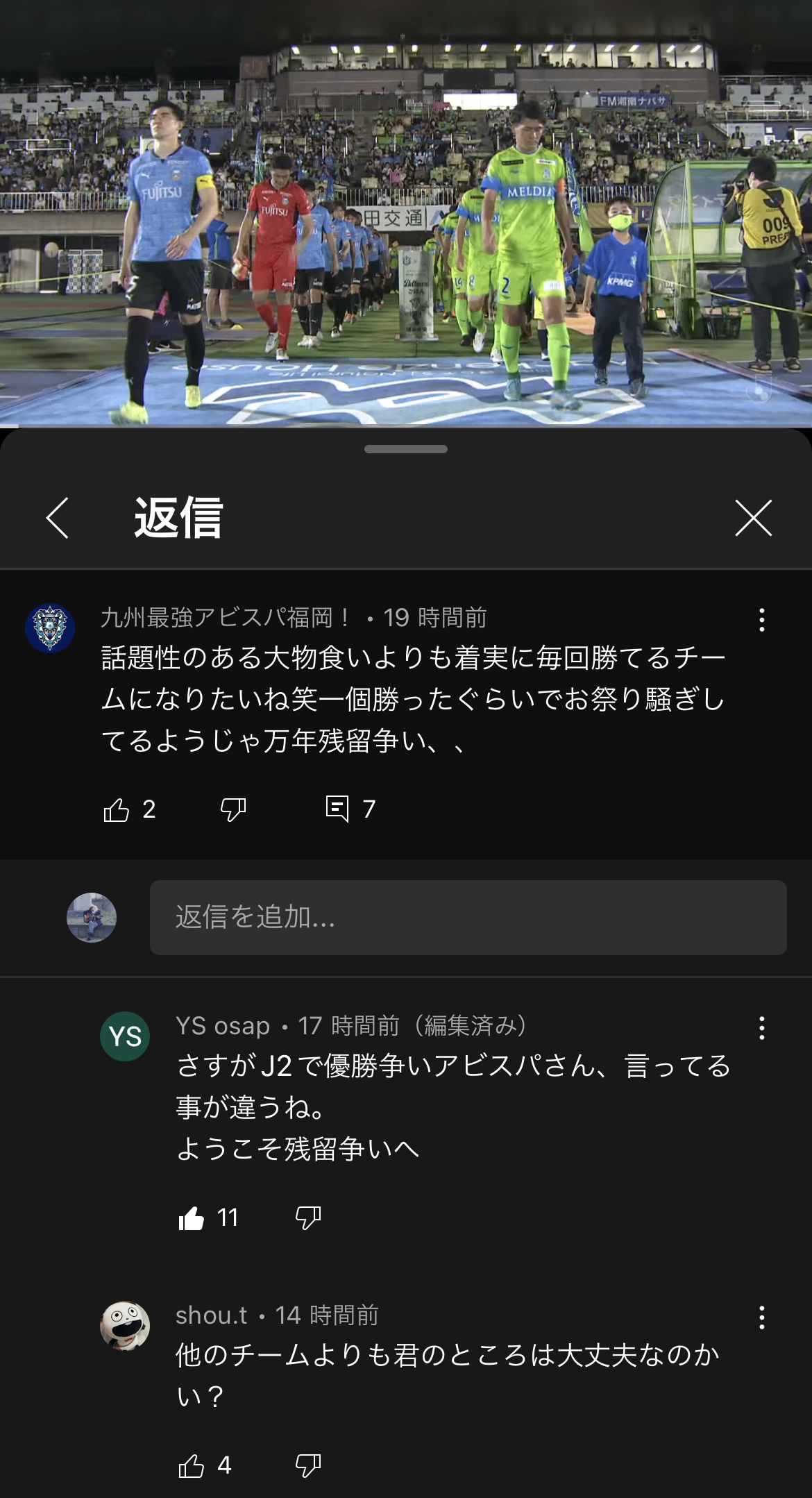Dislike YS osap's reply
812x1498 pixels.
[308, 1218]
